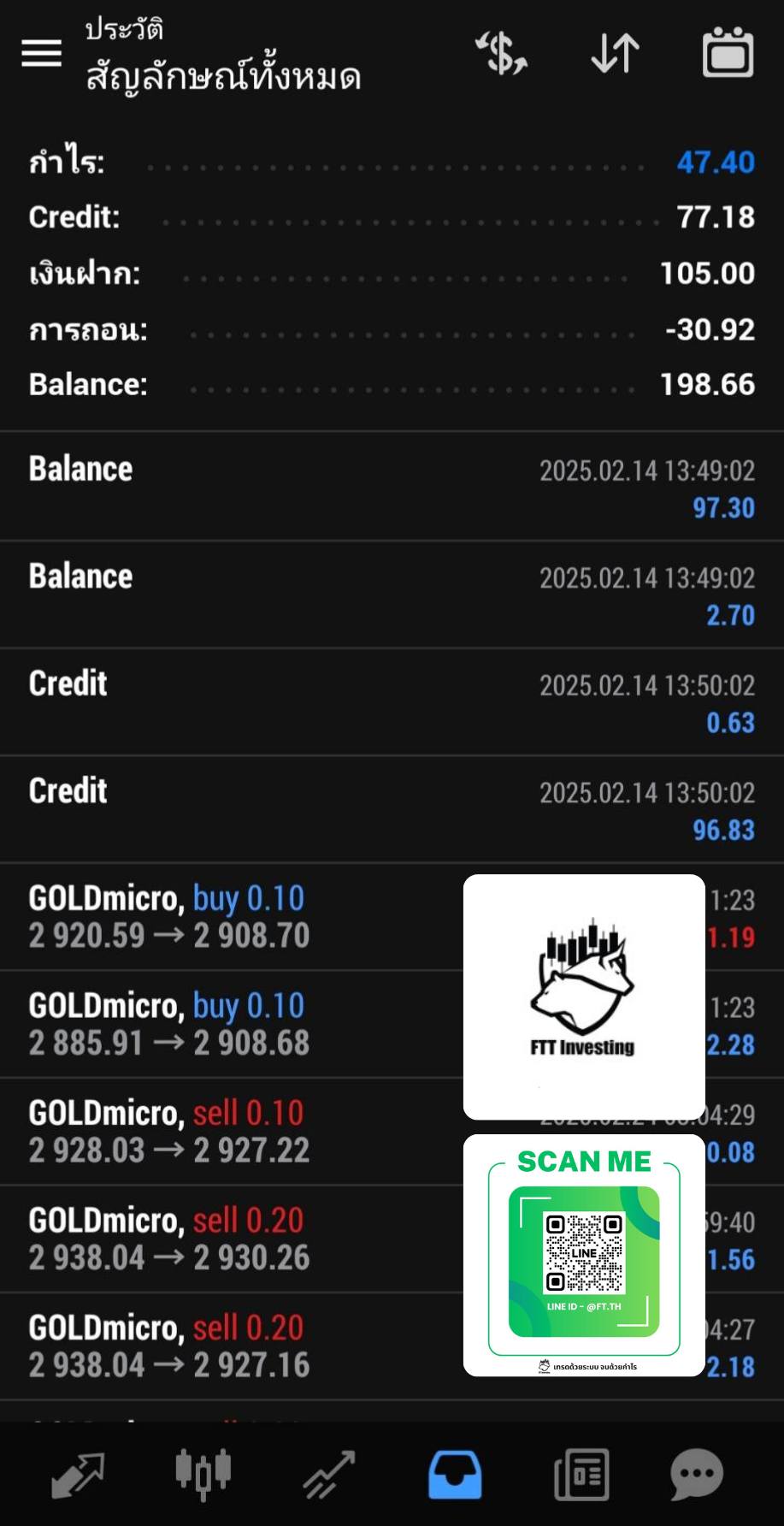Open GOLDmicro buy trade from 2 885.91

coord(392,1024)
